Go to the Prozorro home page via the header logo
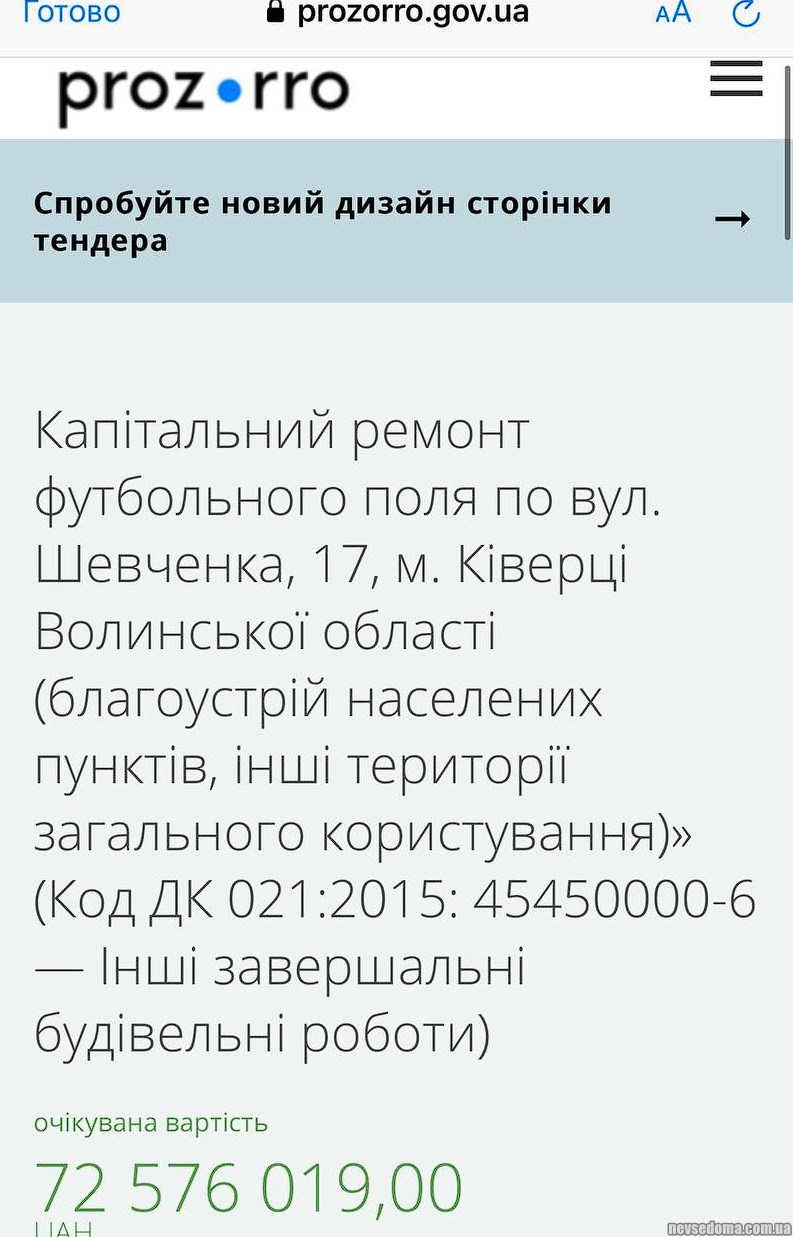 pyautogui.click(x=203, y=93)
